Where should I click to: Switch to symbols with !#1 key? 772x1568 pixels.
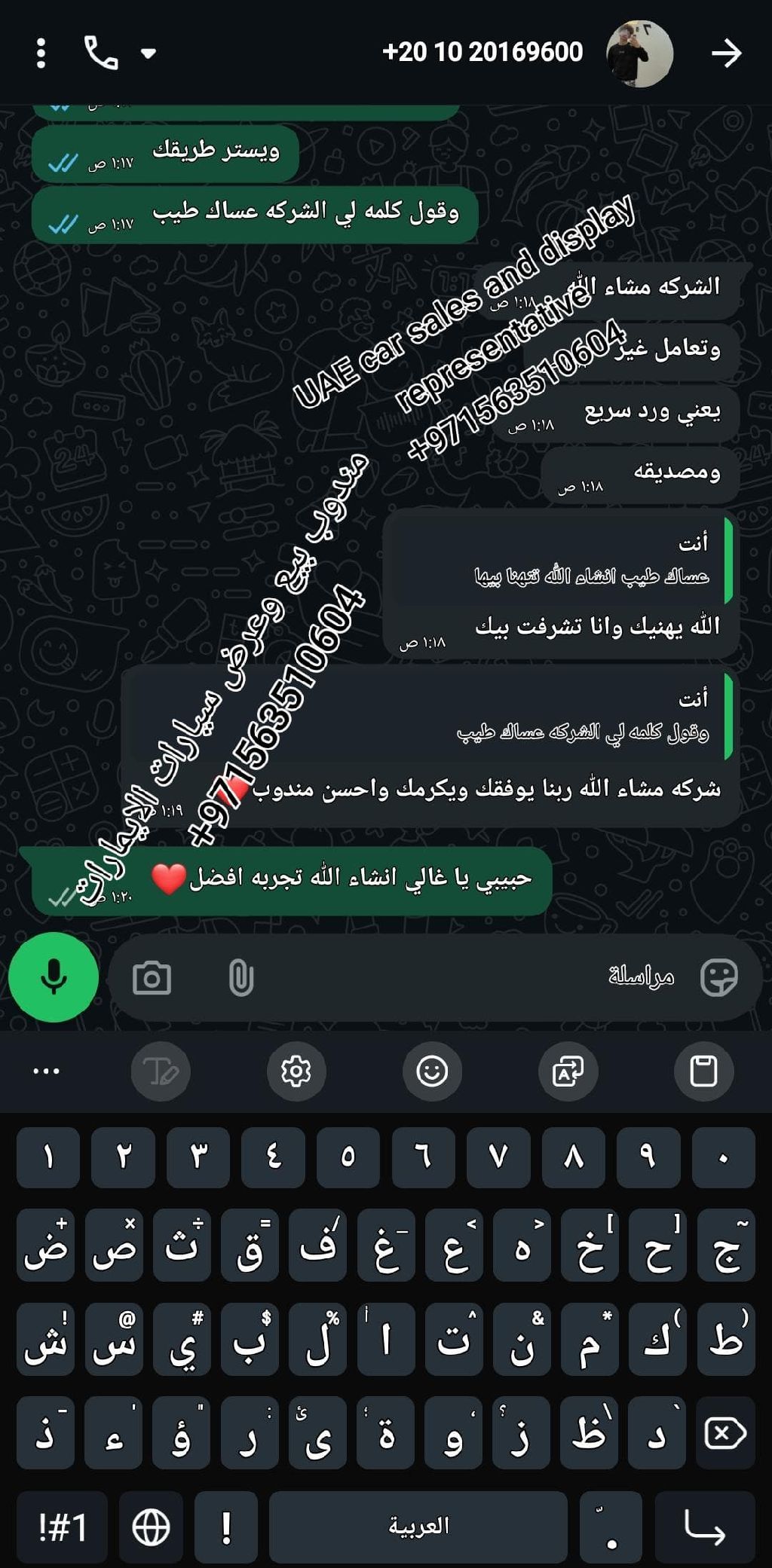coord(63,1527)
